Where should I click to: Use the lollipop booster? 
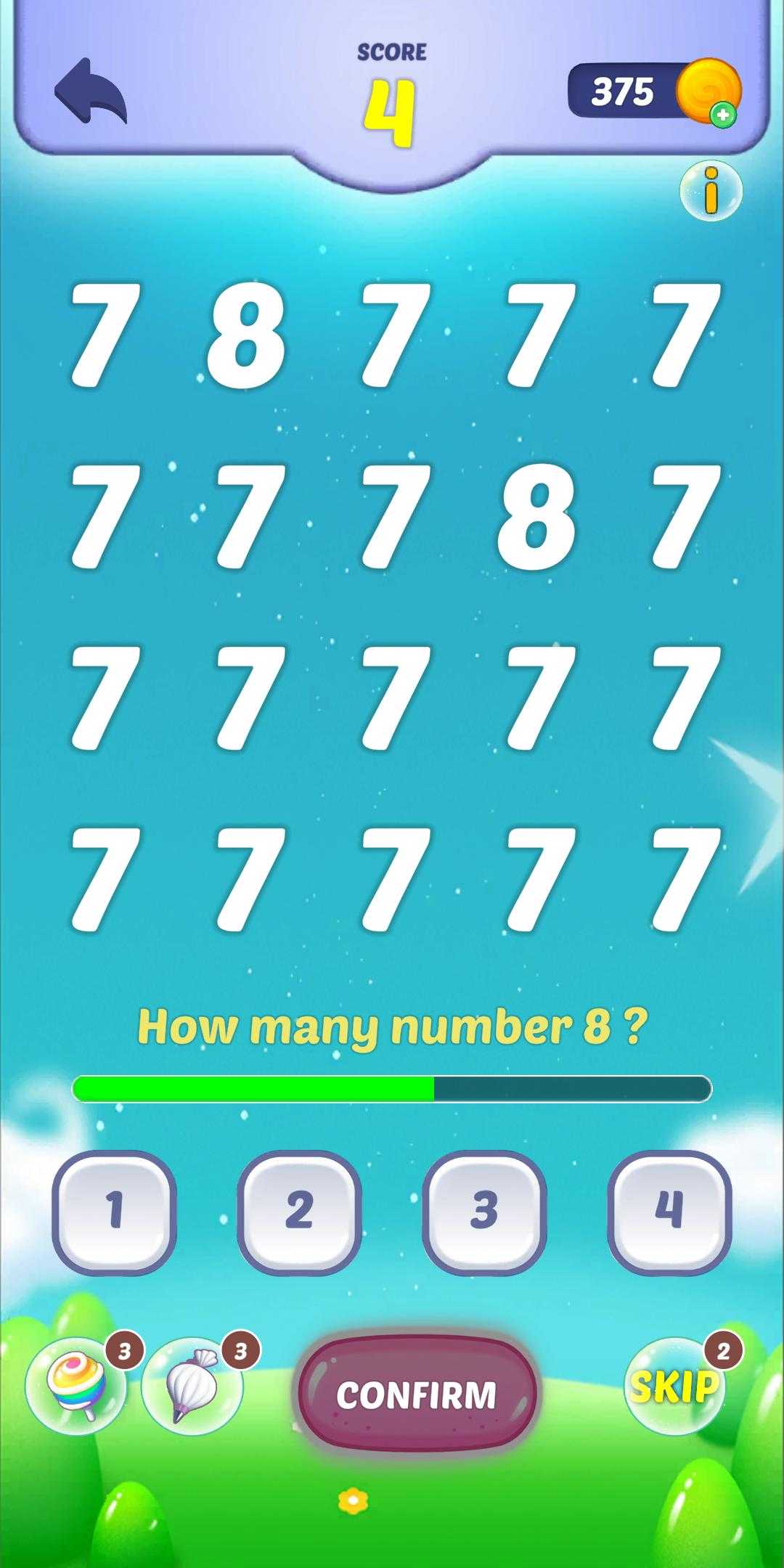click(76, 1388)
